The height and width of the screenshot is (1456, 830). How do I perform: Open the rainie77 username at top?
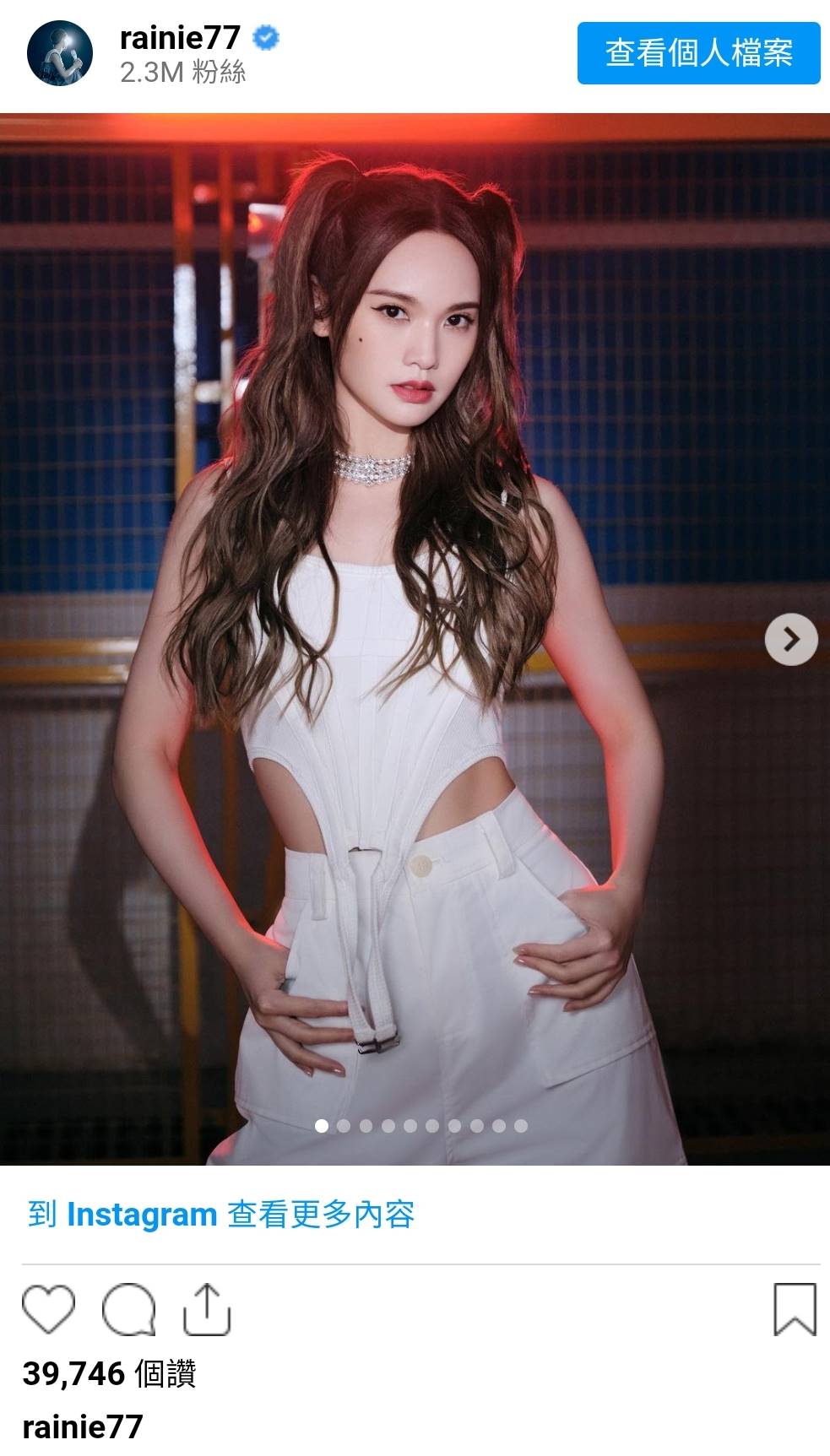(181, 37)
